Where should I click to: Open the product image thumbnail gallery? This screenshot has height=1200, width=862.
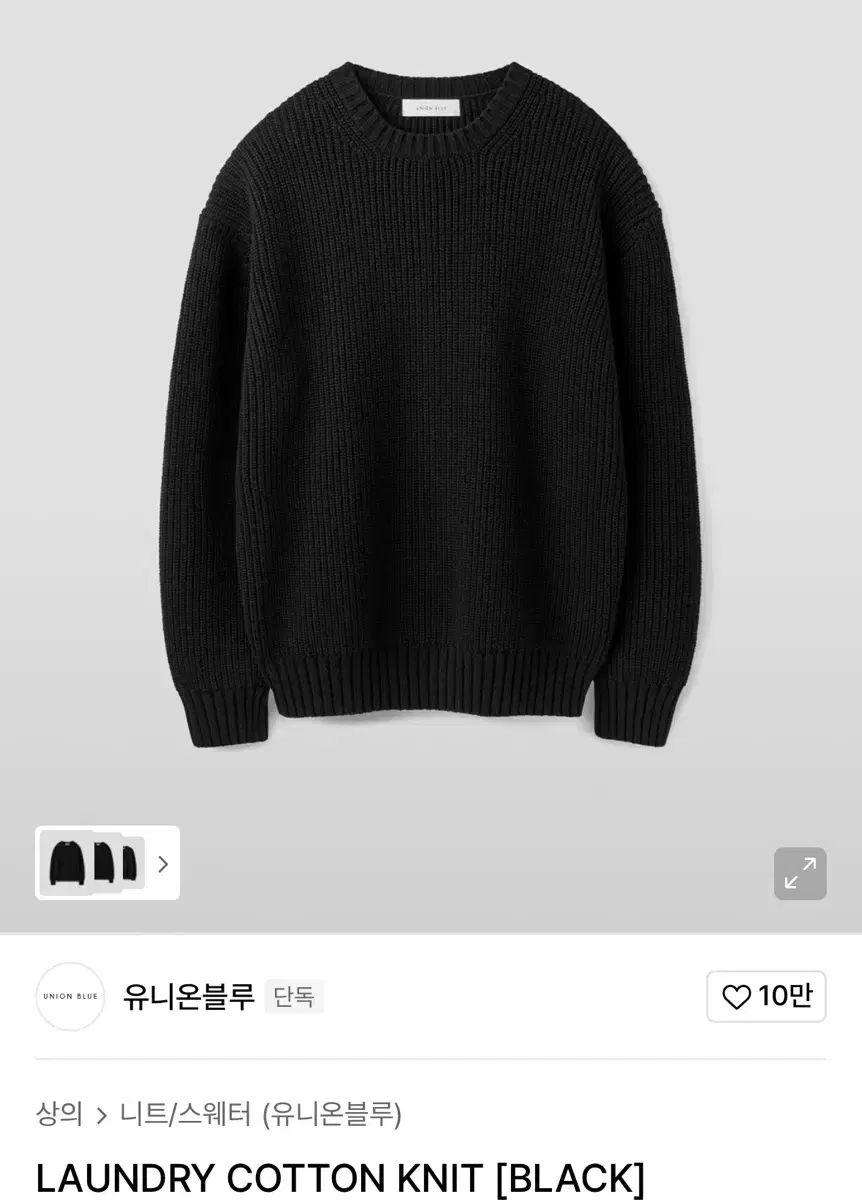pyautogui.click(x=107, y=863)
